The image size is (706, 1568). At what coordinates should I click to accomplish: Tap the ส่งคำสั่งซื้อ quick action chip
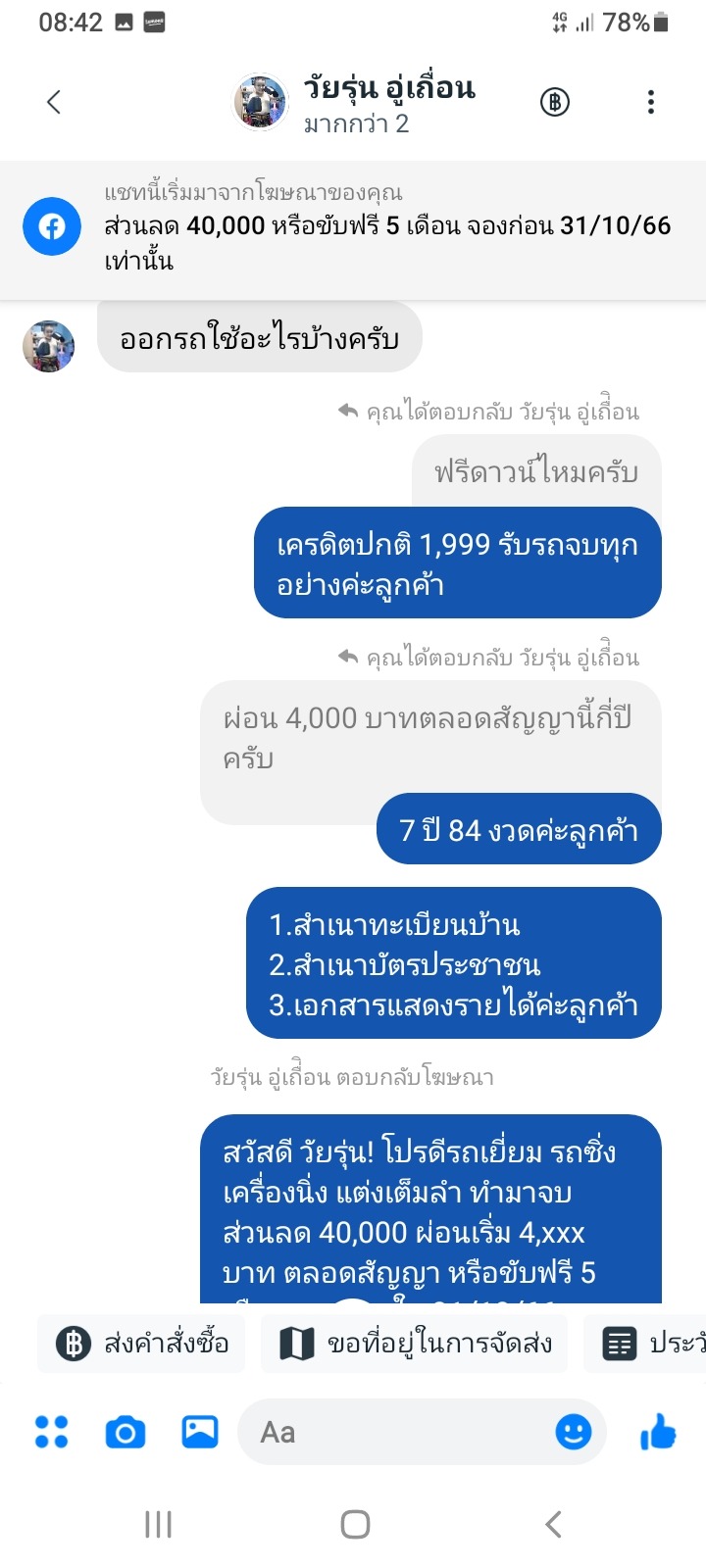pos(141,1344)
